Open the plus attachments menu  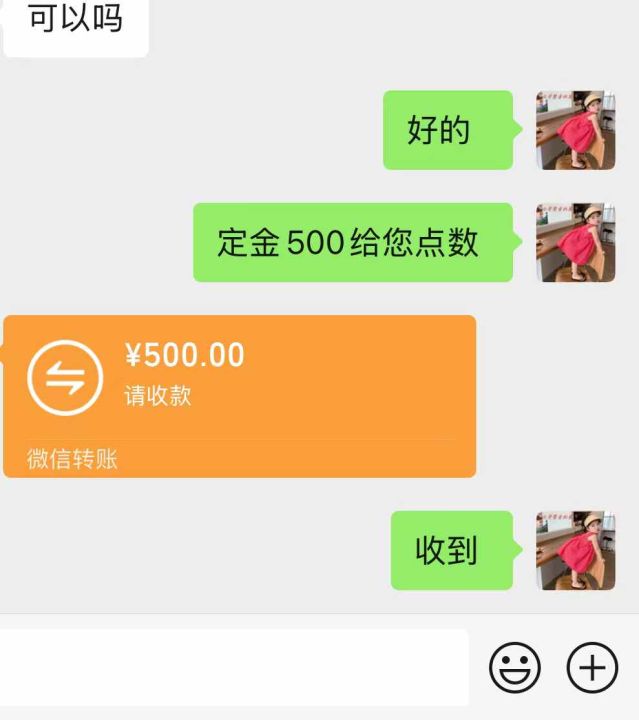pyautogui.click(x=592, y=667)
